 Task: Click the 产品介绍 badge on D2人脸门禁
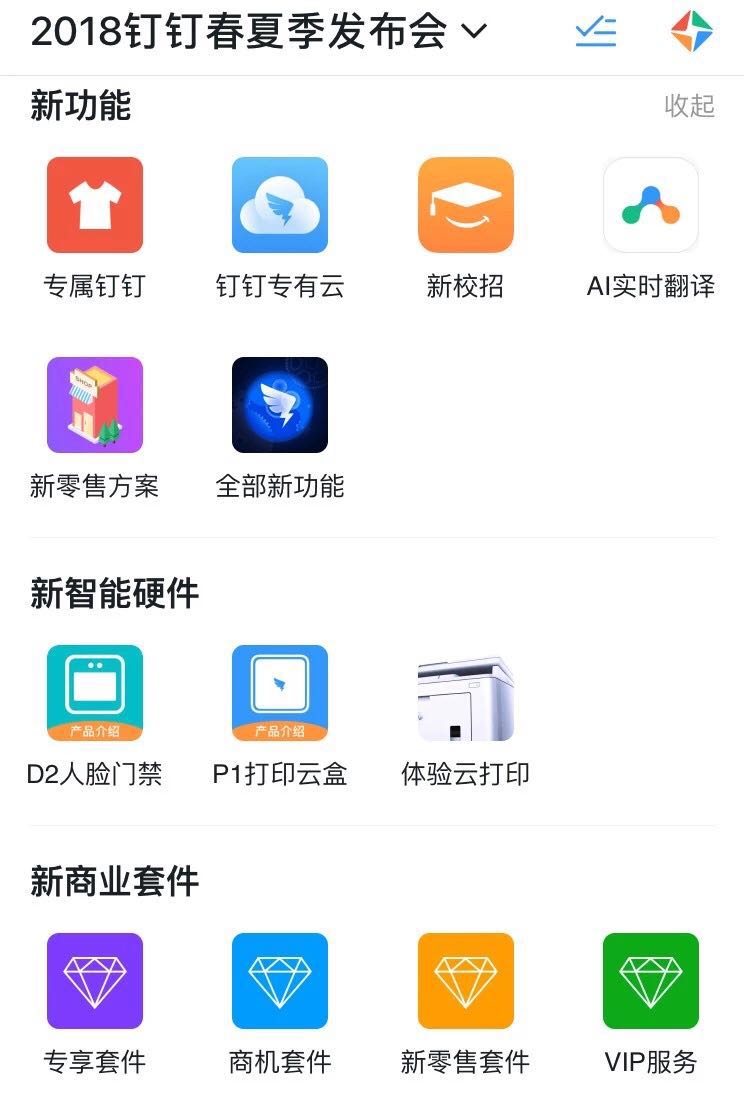click(x=95, y=728)
